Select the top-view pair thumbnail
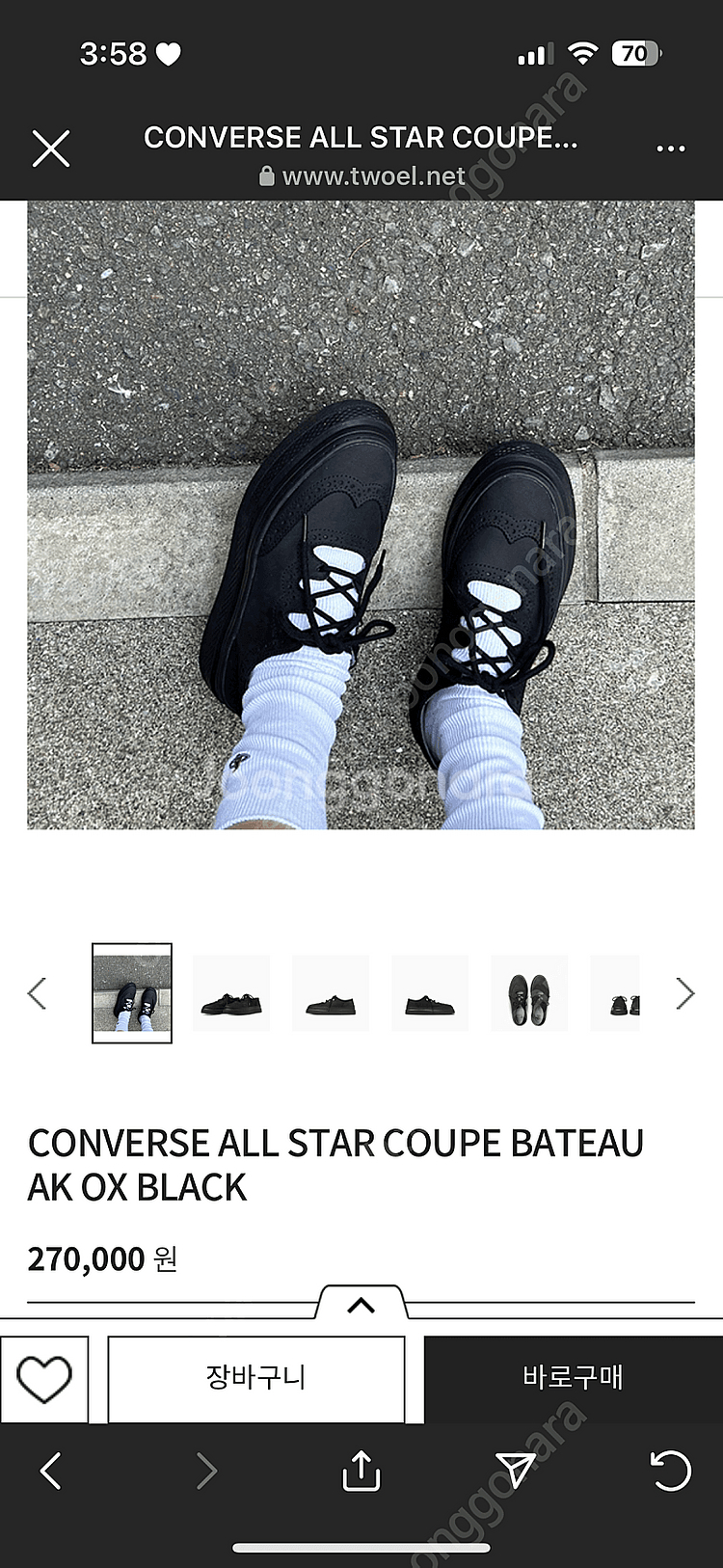Viewport: 723px width, 1568px height. coord(529,993)
